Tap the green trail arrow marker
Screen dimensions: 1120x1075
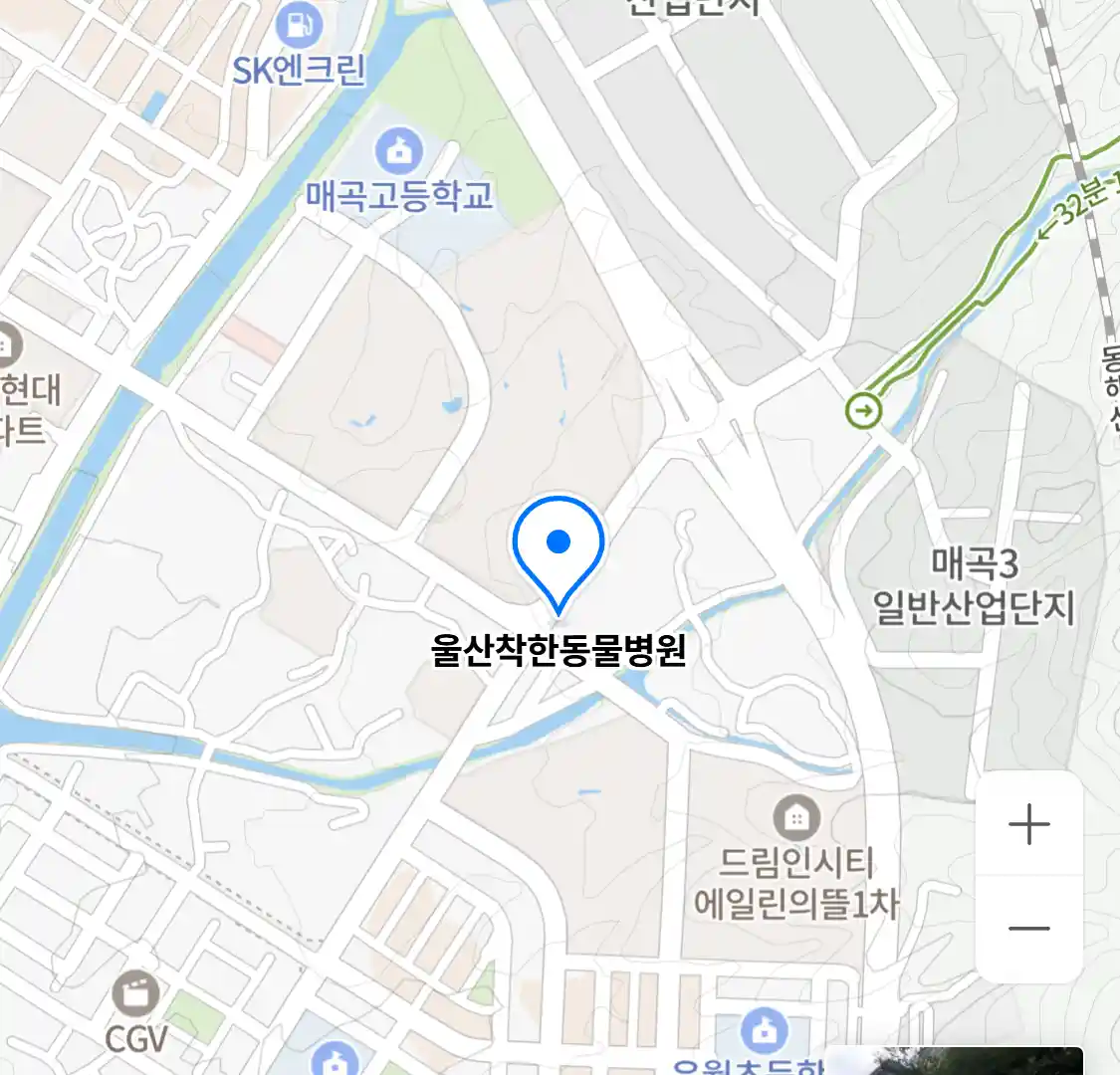click(864, 410)
